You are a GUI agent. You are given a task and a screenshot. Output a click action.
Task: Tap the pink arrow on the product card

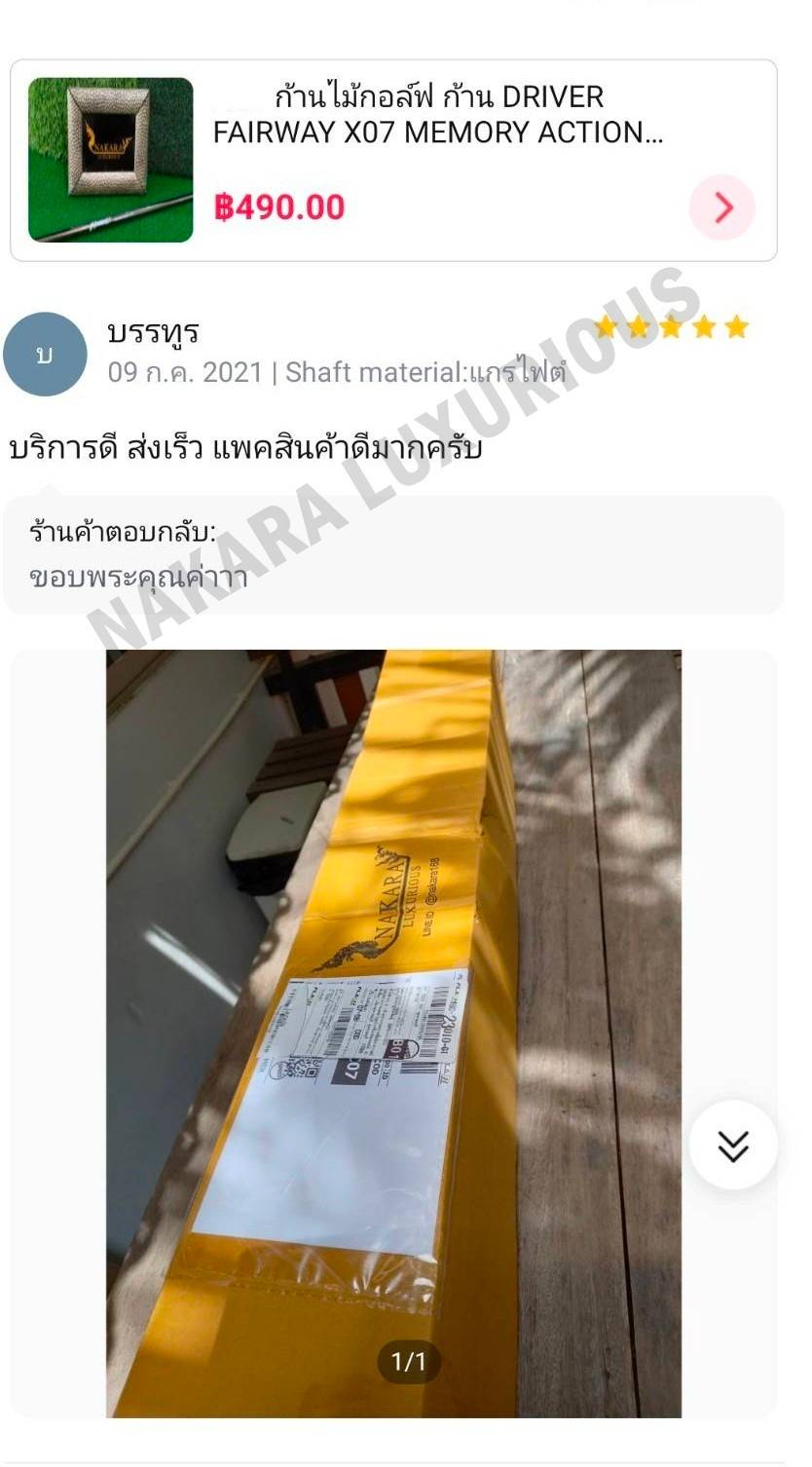point(722,207)
